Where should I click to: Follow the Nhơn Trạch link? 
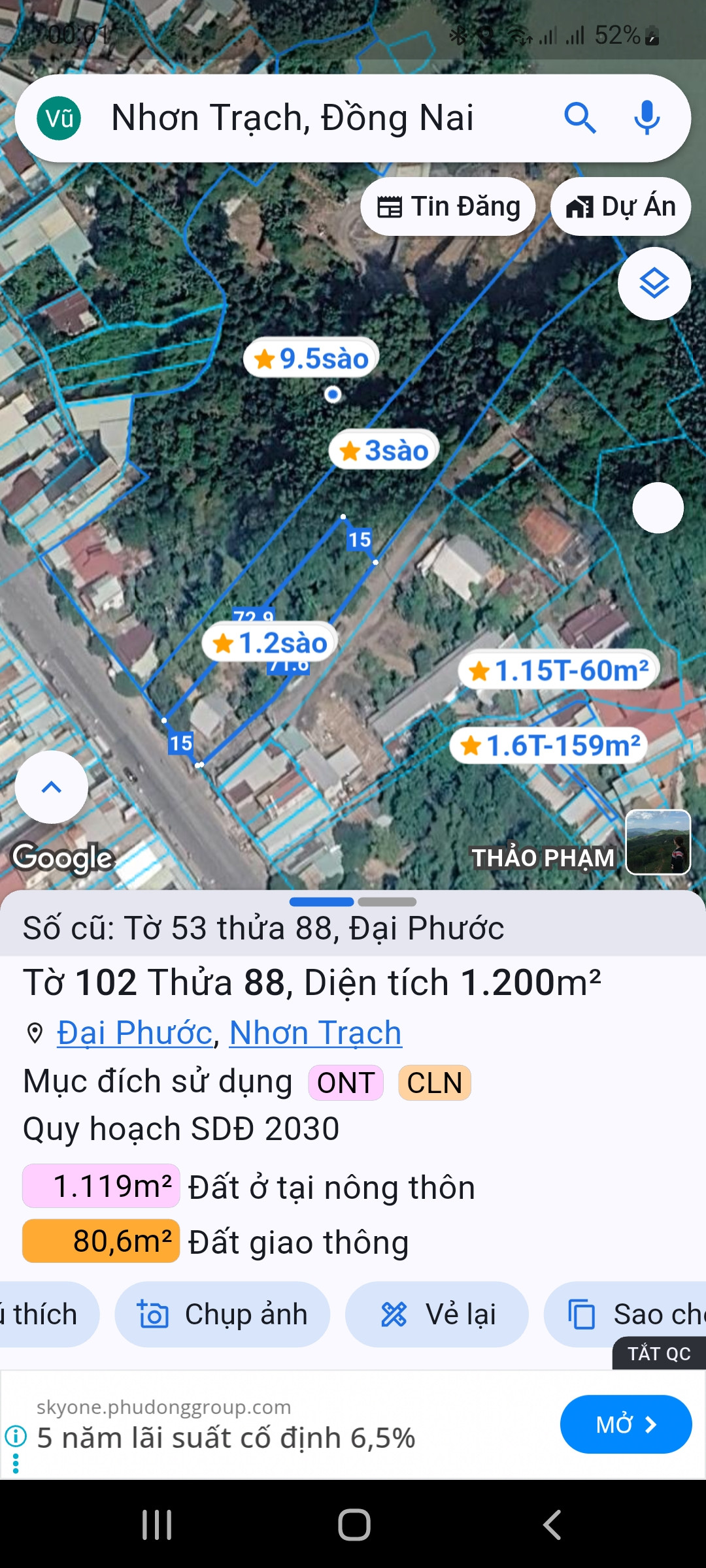pyautogui.click(x=315, y=1033)
